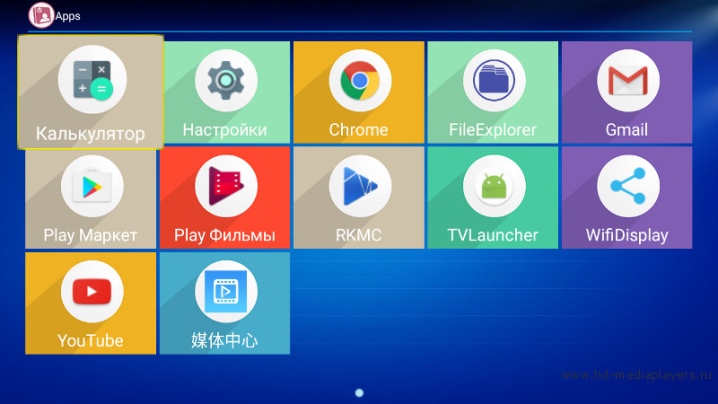Open Play Маркет store
Screen dimensions: 718x404
90,198
